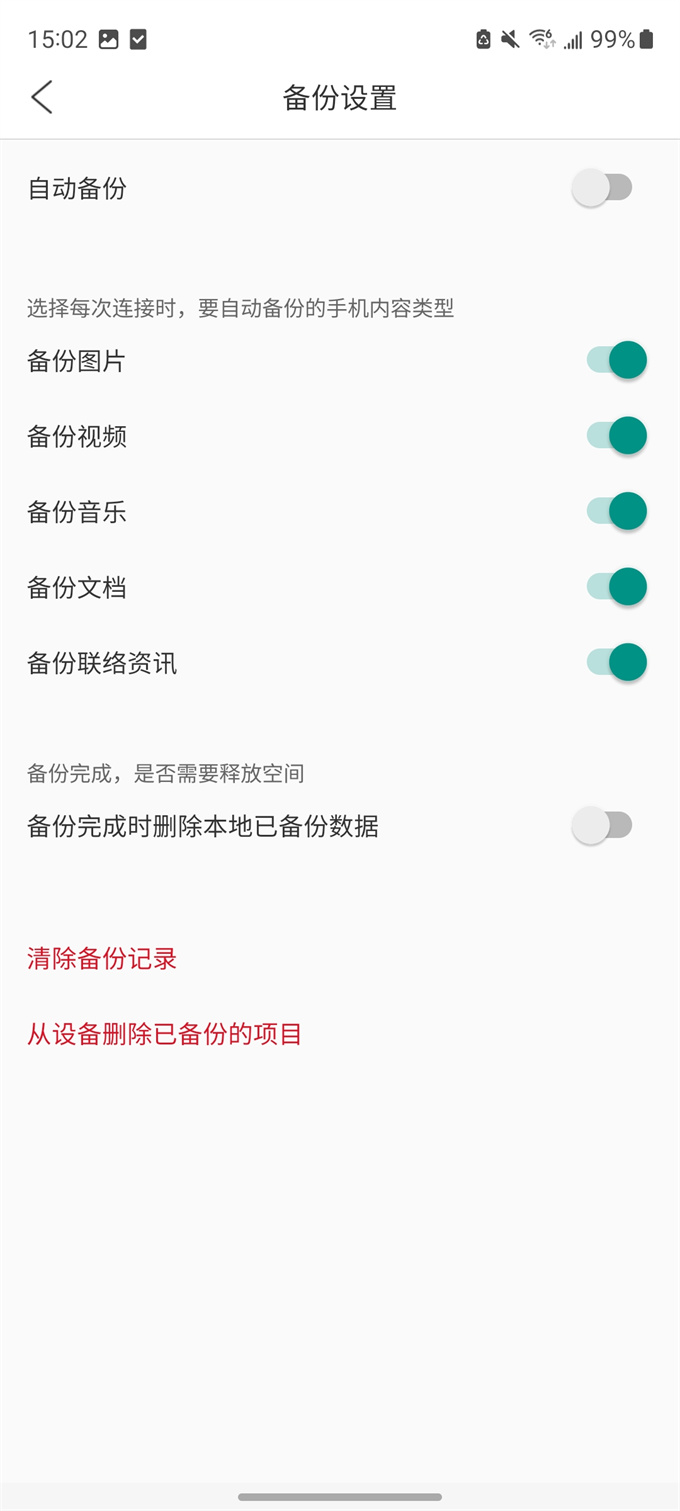Tap 清除备份记录 to clear records
Image resolution: width=680 pixels, height=1511 pixels.
click(102, 959)
